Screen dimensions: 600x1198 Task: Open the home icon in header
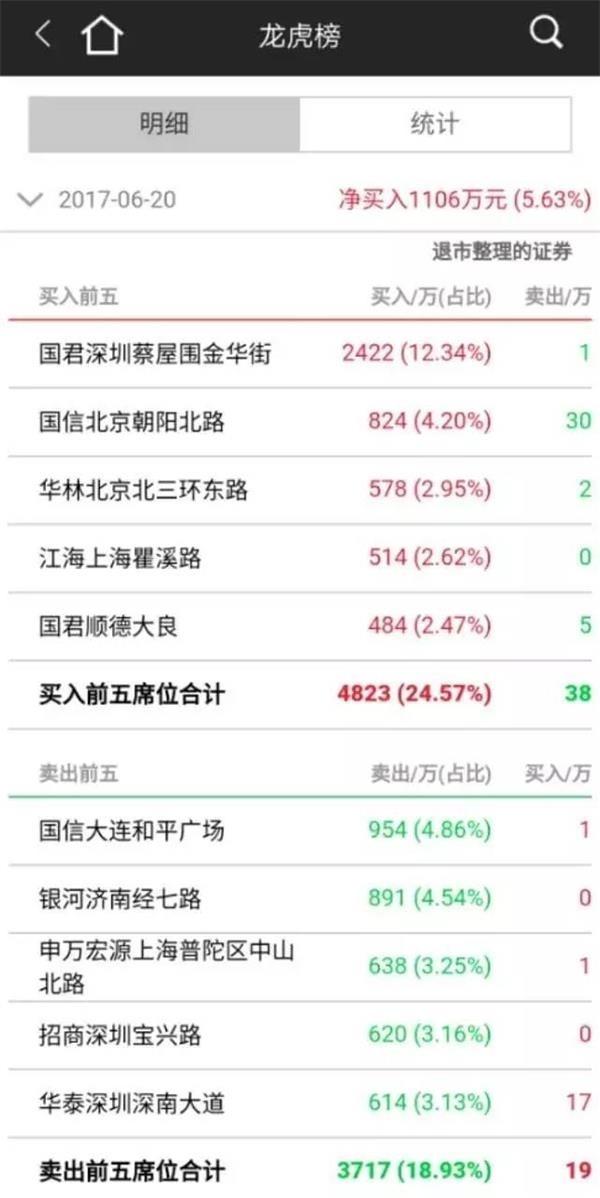click(102, 36)
